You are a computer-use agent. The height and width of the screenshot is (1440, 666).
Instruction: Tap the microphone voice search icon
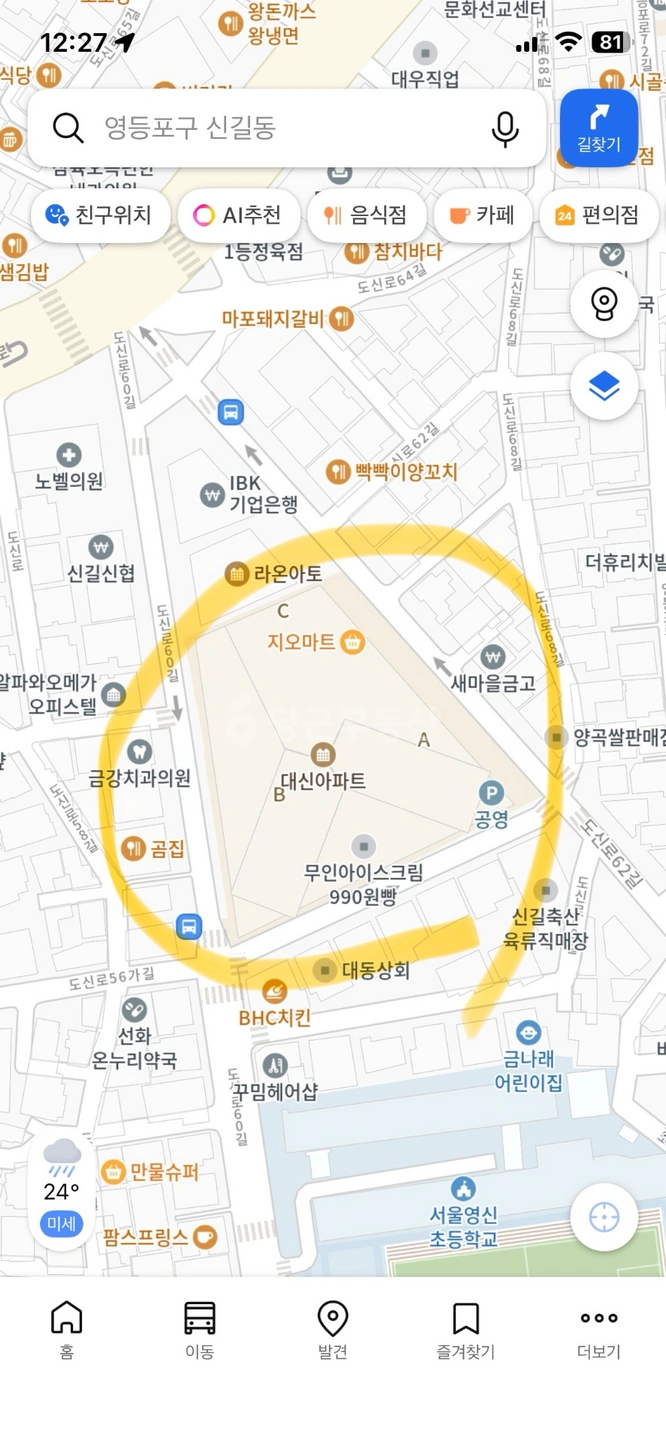(505, 128)
